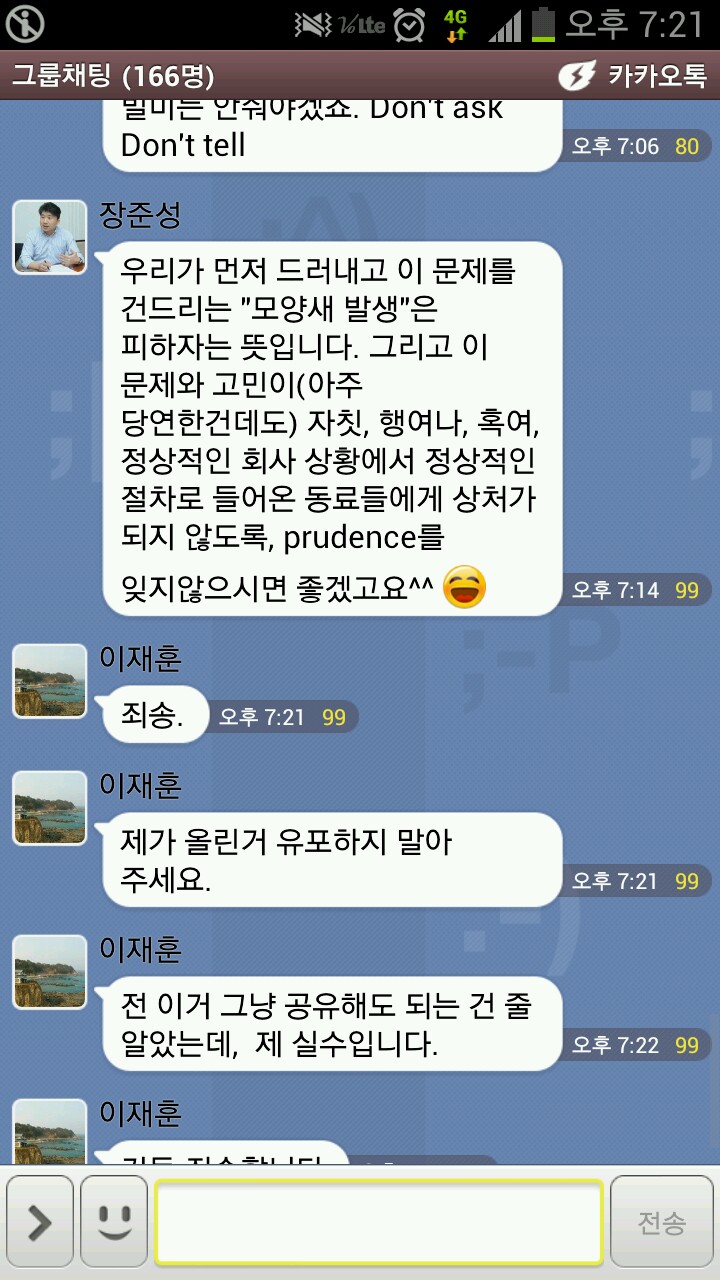Expand the attachment arrow button
This screenshot has width=720, height=1280.
(x=40, y=1222)
